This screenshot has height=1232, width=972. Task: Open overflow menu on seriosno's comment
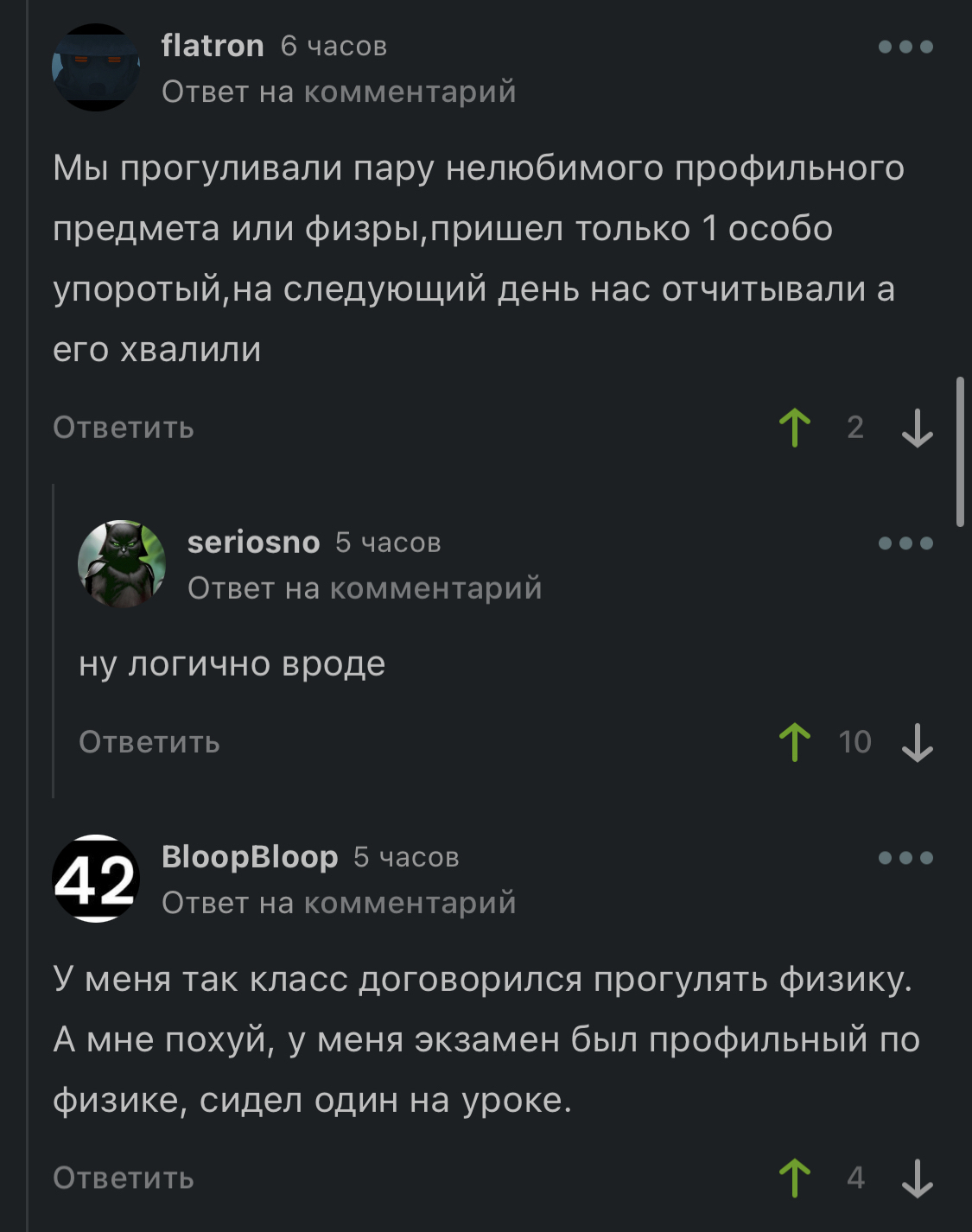905,543
